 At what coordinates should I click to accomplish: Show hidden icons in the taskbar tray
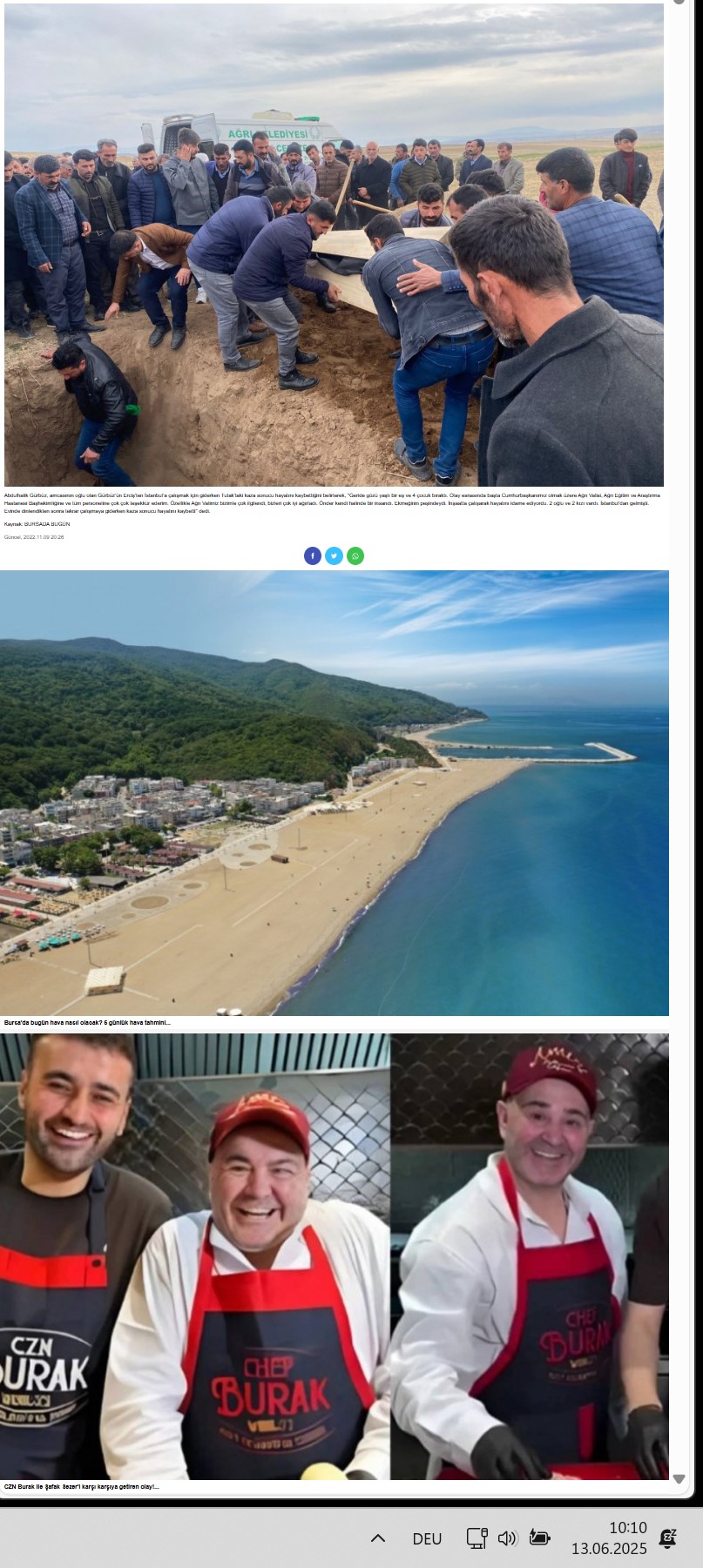tap(378, 1538)
